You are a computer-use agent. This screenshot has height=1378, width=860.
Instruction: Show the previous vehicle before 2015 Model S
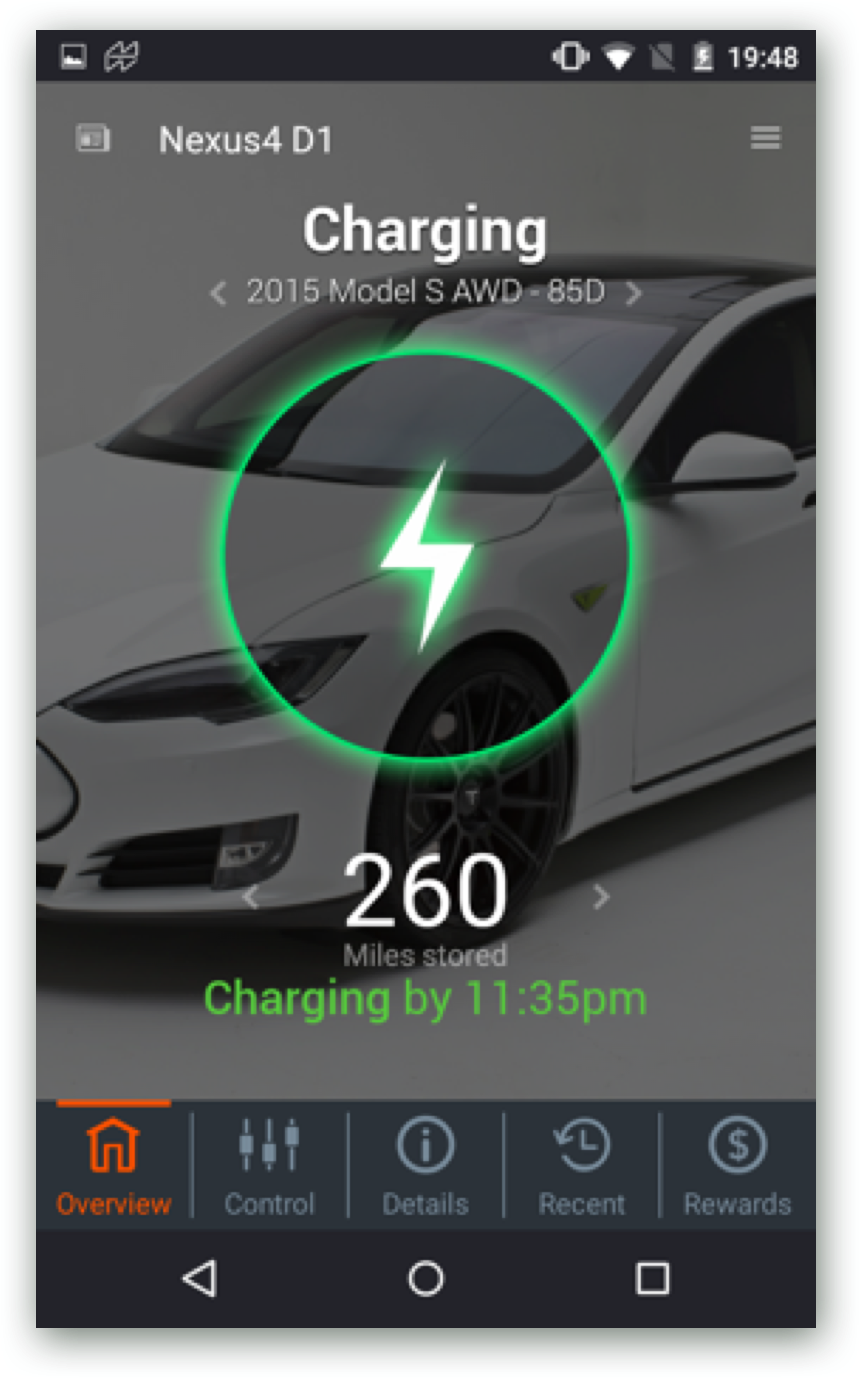(218, 293)
